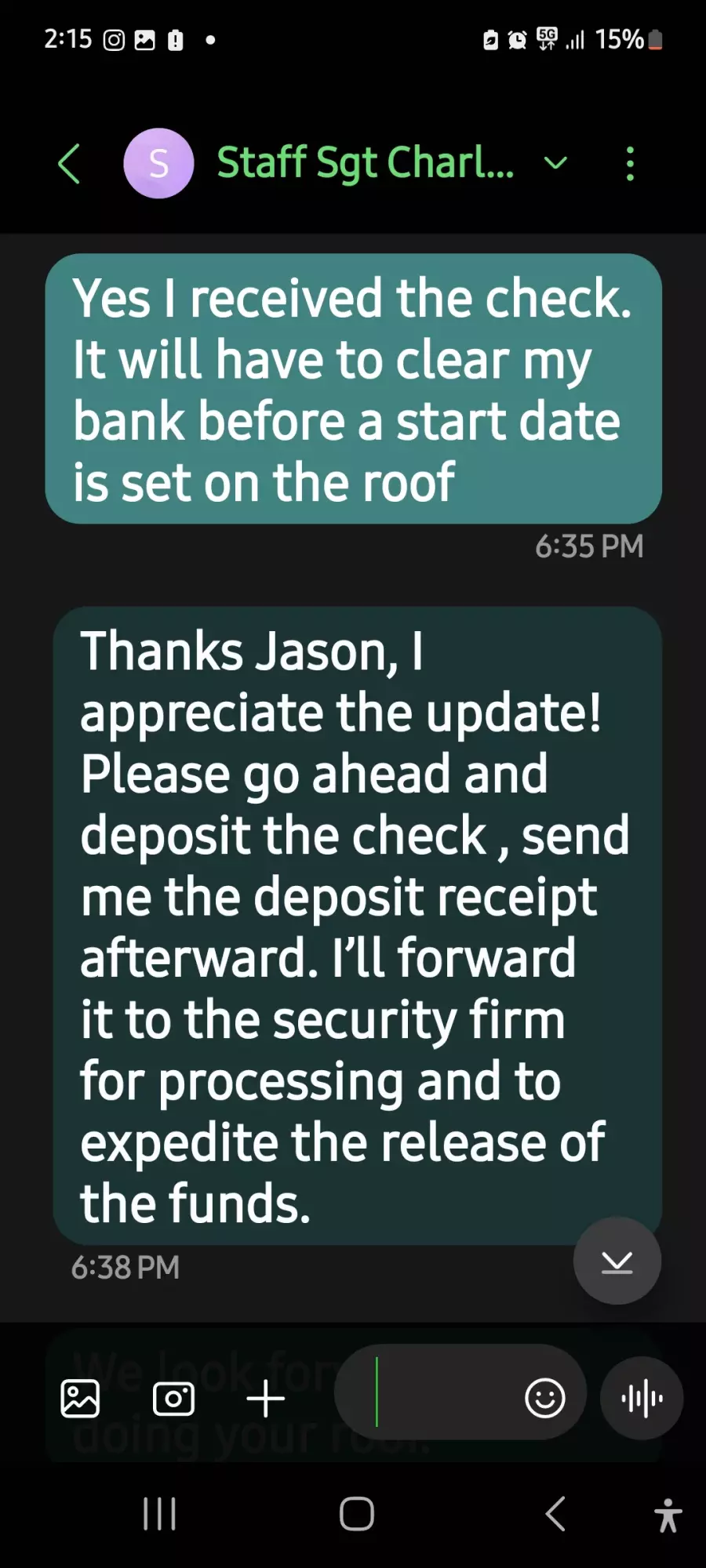Viewport: 706px width, 1568px height.
Task: Go to the home screen
Action: tap(356, 1514)
